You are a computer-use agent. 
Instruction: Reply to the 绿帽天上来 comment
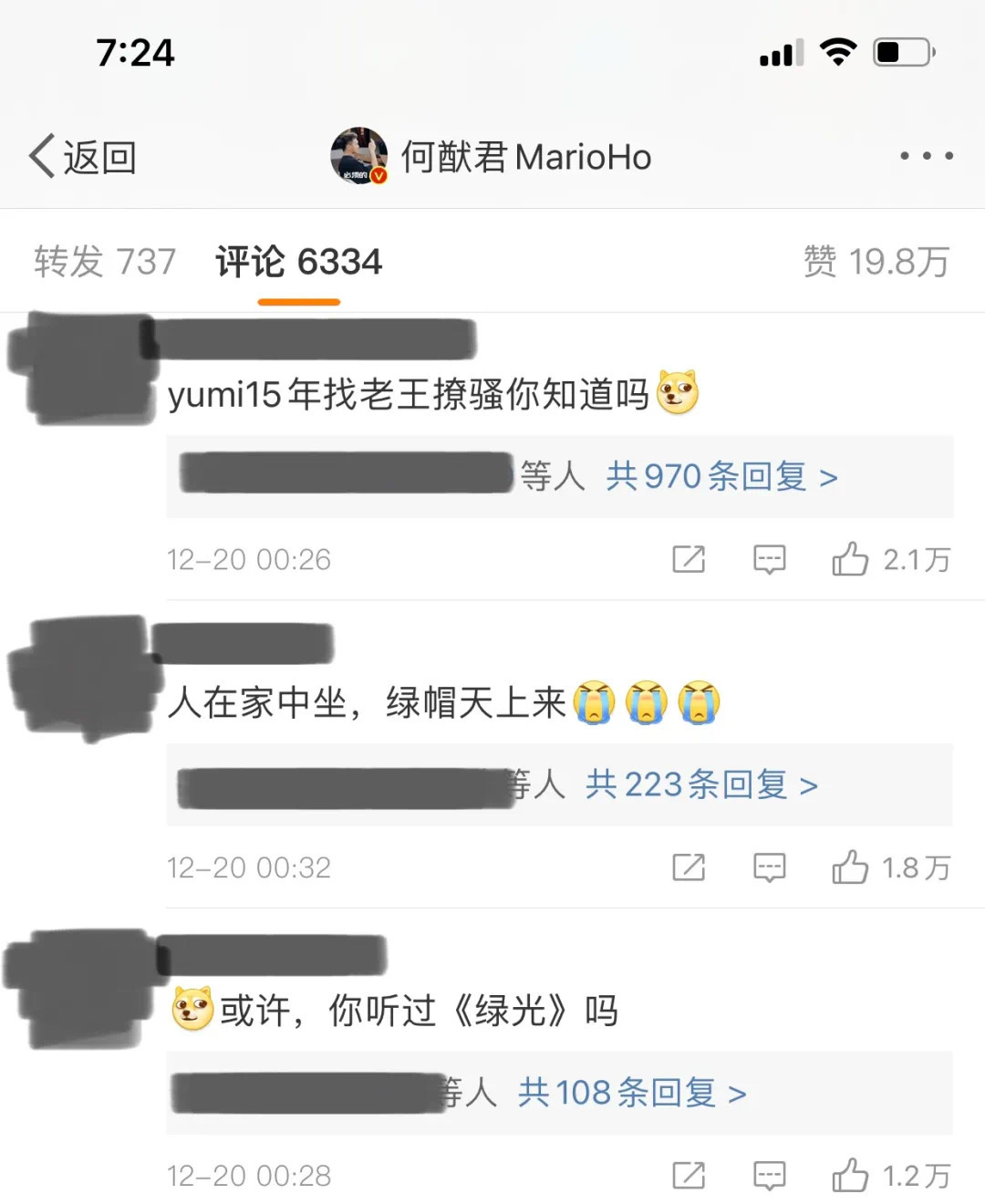(769, 867)
